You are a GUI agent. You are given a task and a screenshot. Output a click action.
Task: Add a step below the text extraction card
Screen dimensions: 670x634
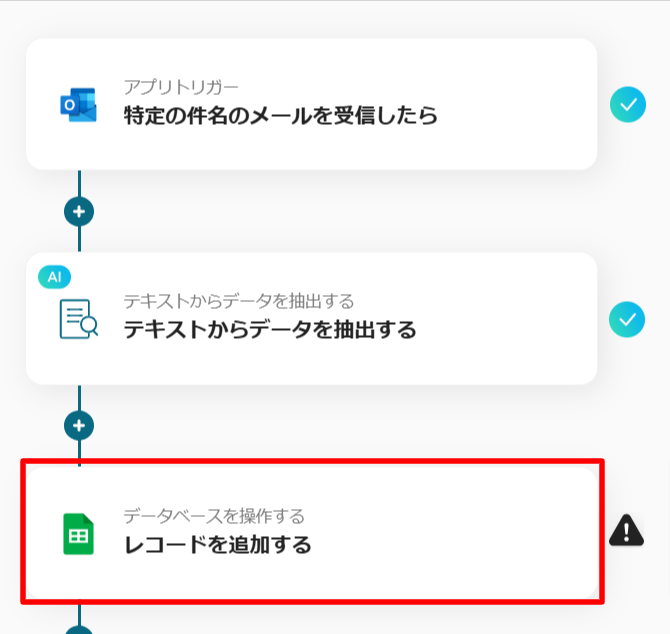[x=79, y=425]
